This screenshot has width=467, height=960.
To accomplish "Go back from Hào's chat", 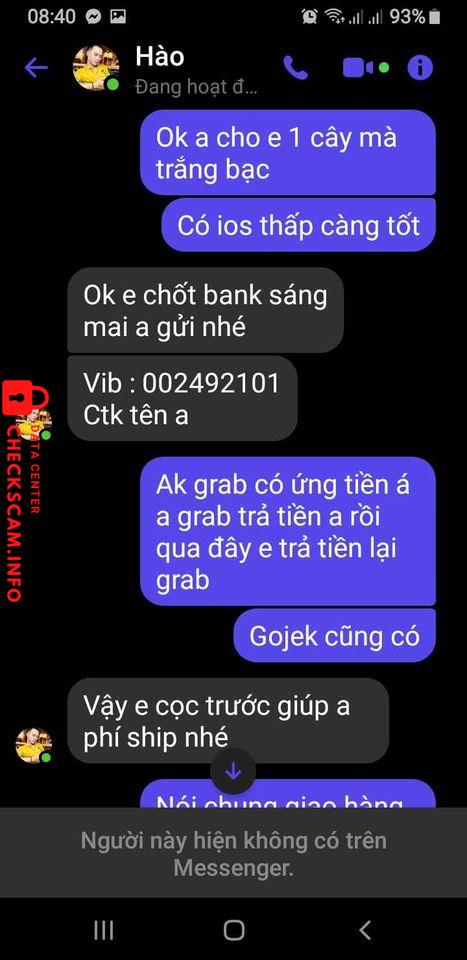I will coord(36,67).
